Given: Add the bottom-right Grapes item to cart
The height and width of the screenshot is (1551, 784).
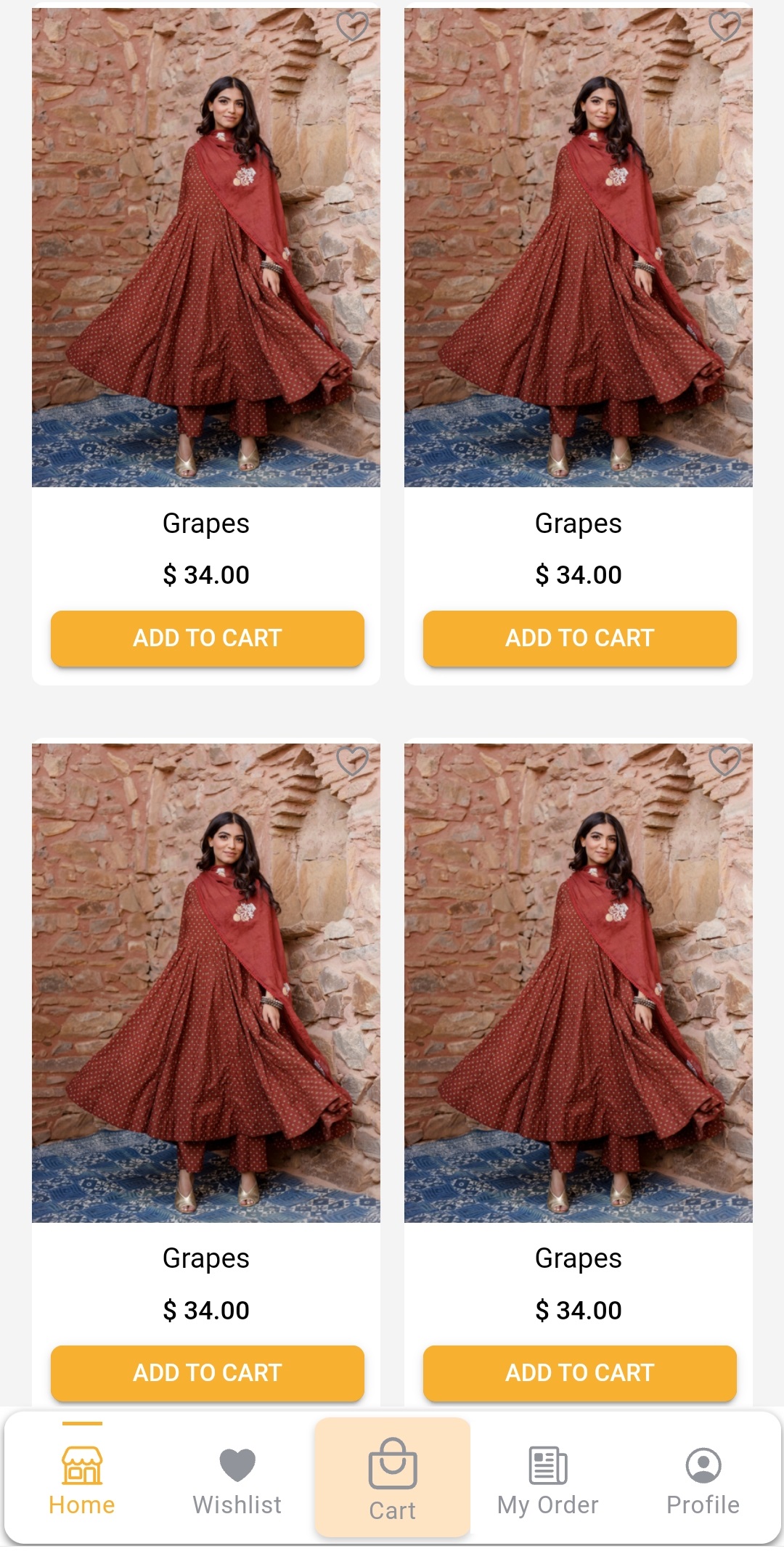Looking at the screenshot, I should coord(579,1372).
